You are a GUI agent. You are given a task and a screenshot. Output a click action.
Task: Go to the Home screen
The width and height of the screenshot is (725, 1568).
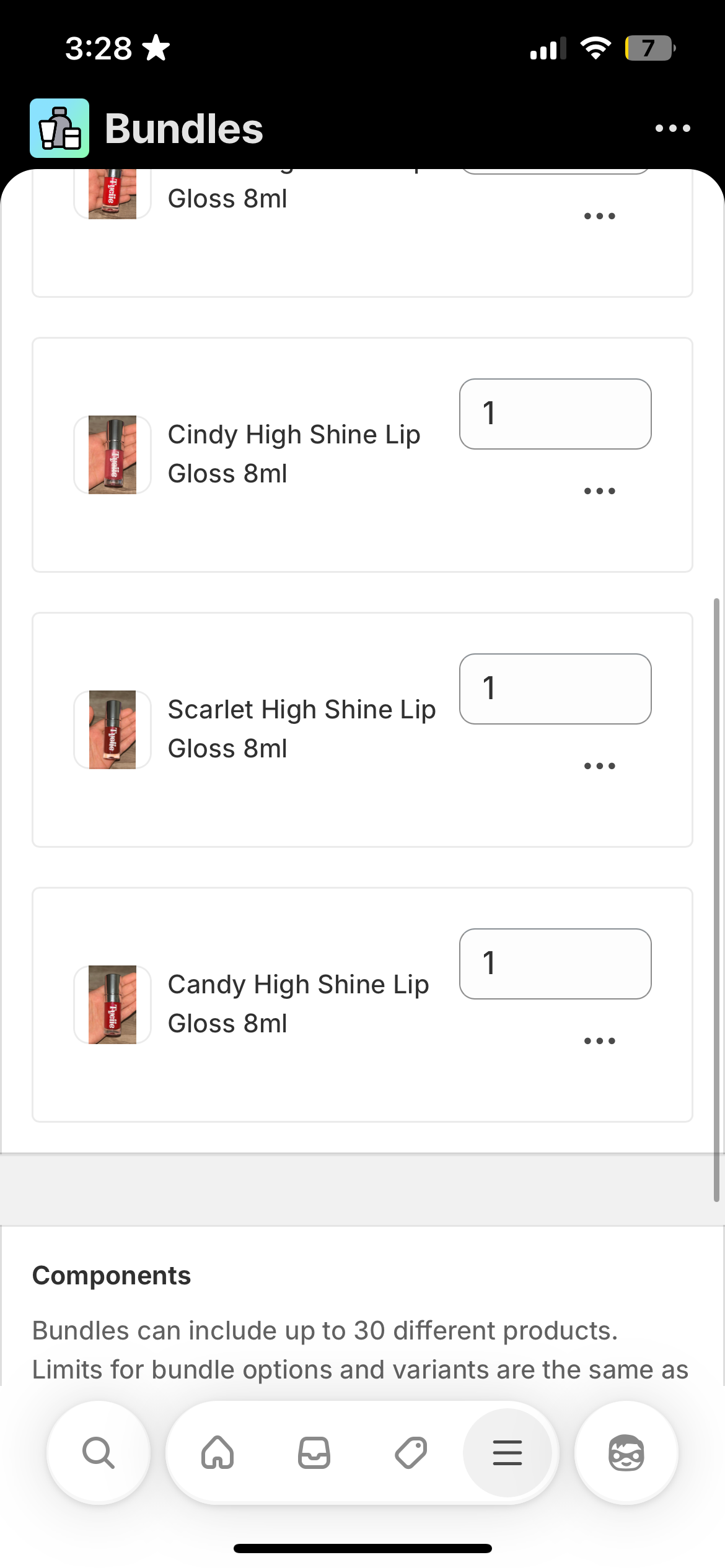(x=216, y=1453)
